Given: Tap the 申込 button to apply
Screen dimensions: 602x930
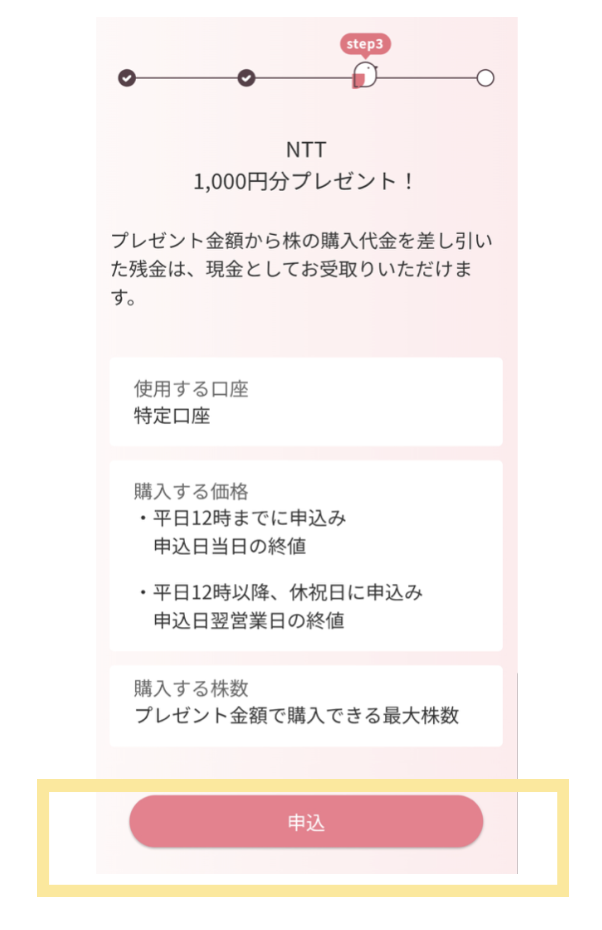Looking at the screenshot, I should pos(306,822).
